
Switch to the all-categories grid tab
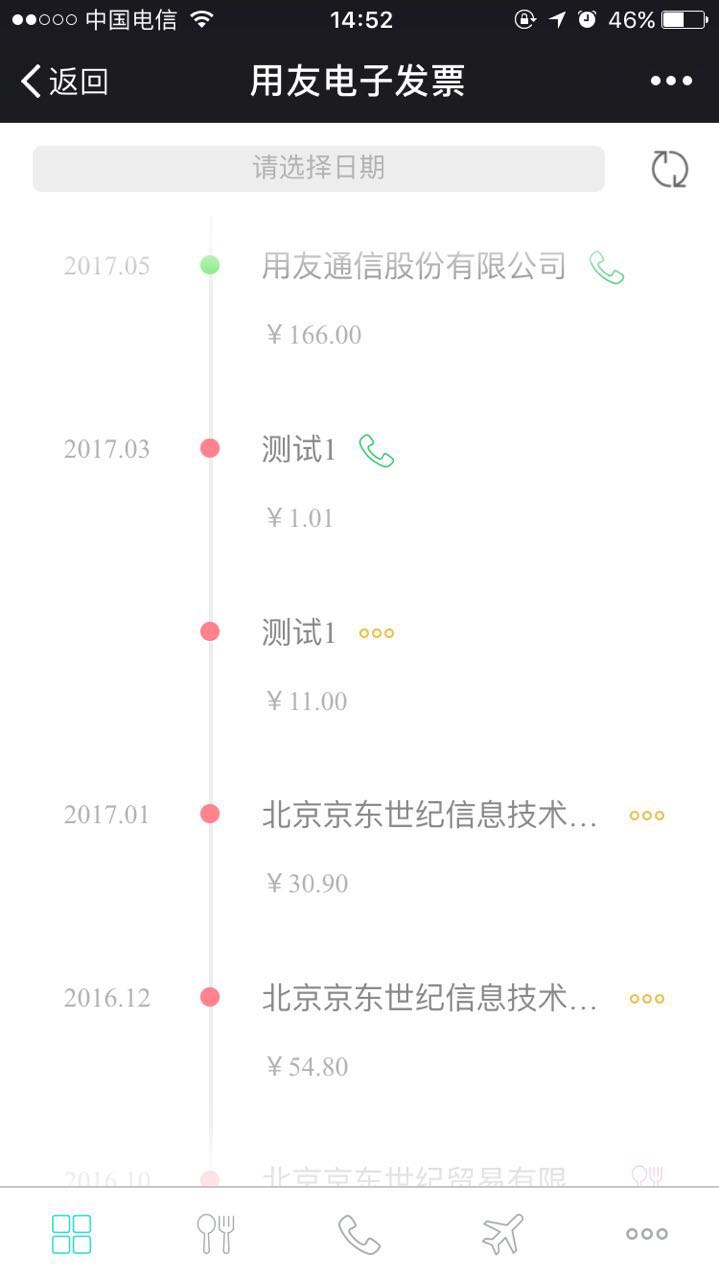[x=72, y=1234]
